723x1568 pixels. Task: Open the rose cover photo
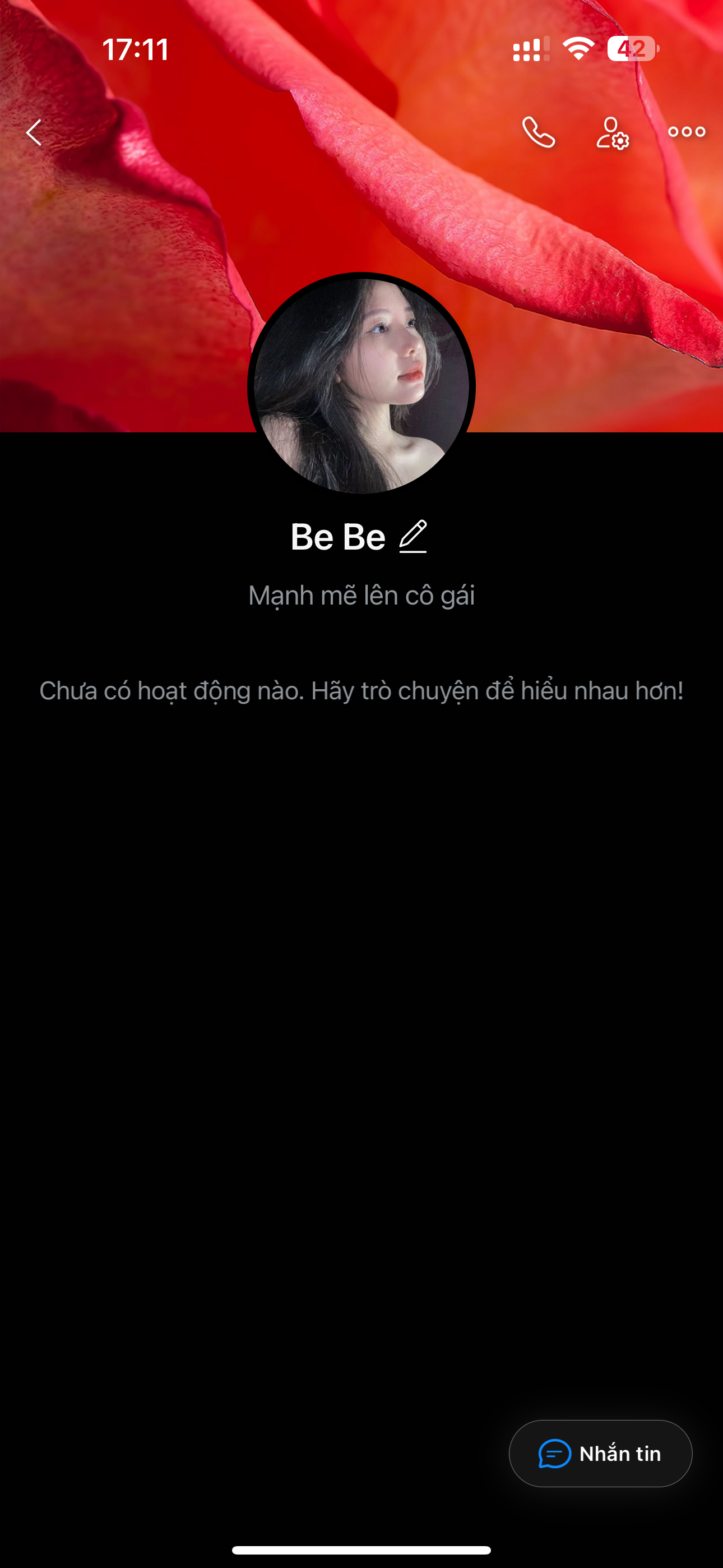click(x=183, y=243)
